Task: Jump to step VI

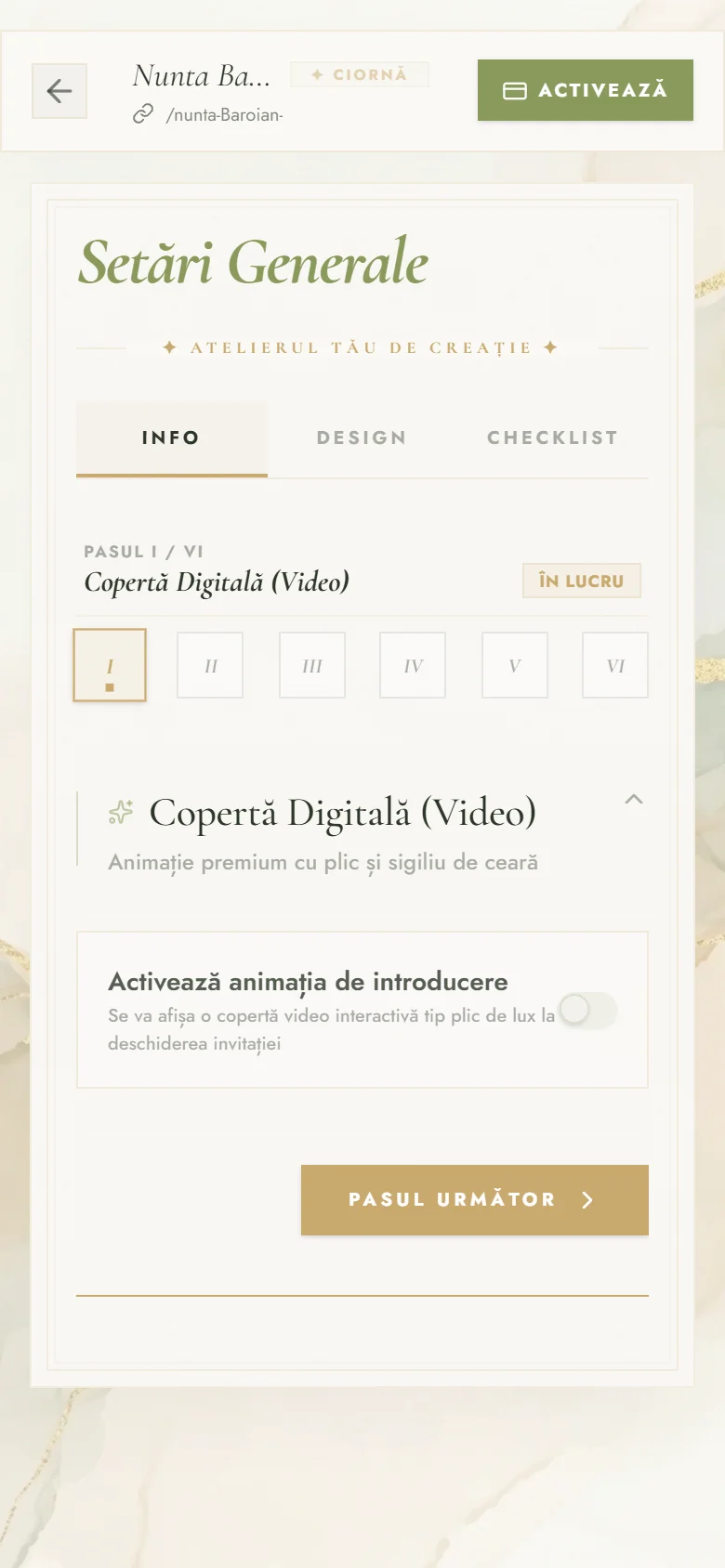Action: (615, 665)
